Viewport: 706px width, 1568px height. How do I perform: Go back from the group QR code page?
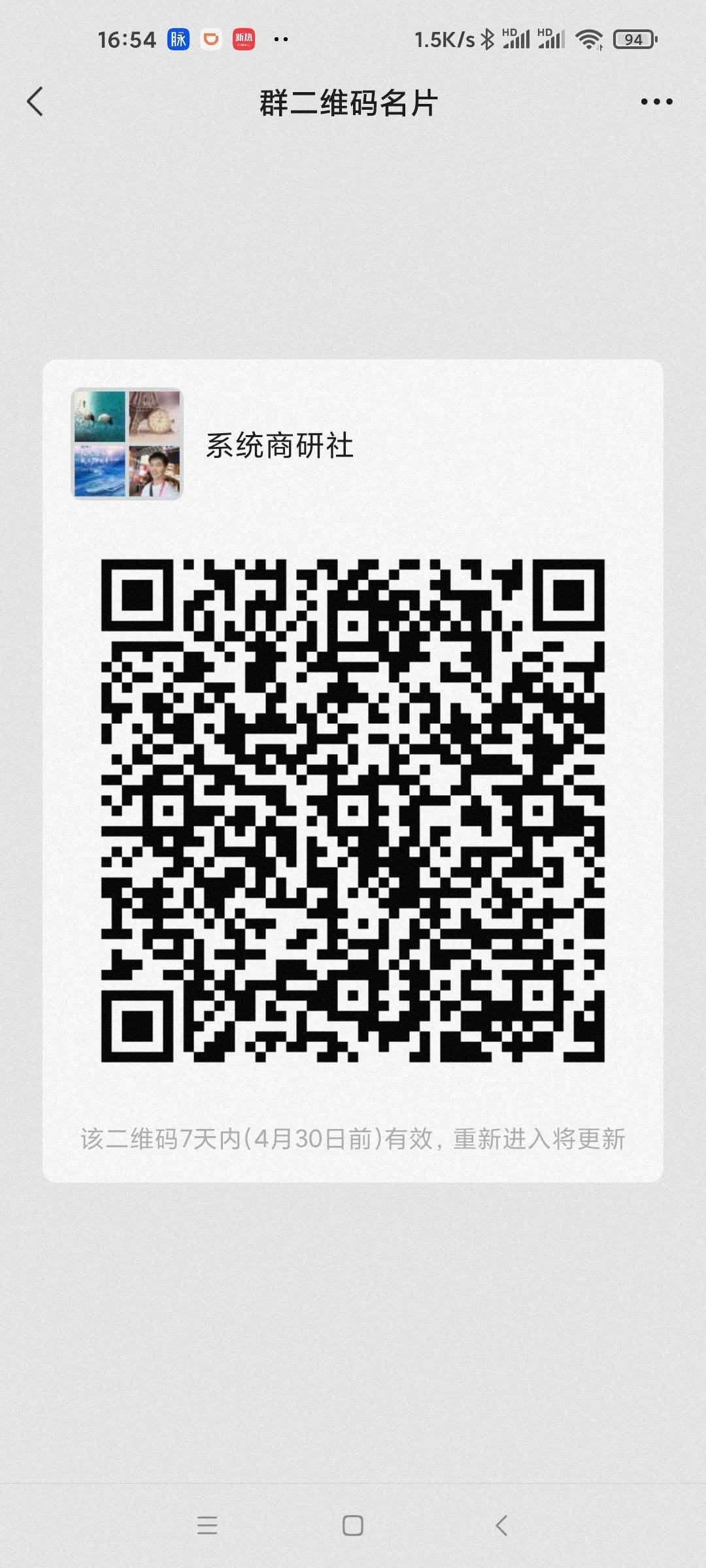(35, 102)
